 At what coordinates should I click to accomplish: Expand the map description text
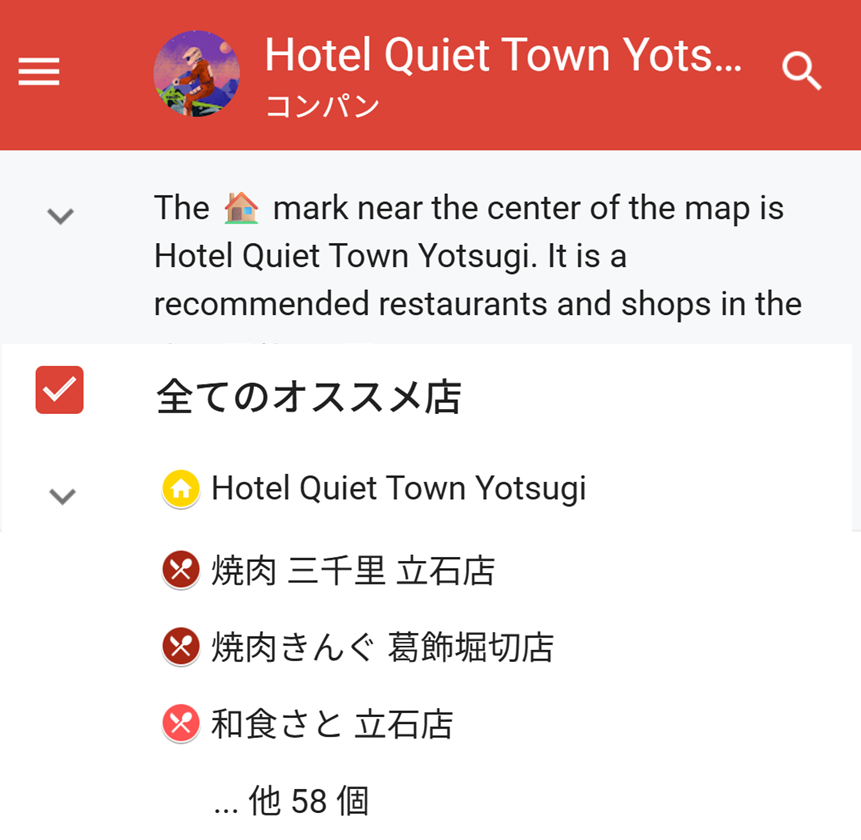point(61,215)
